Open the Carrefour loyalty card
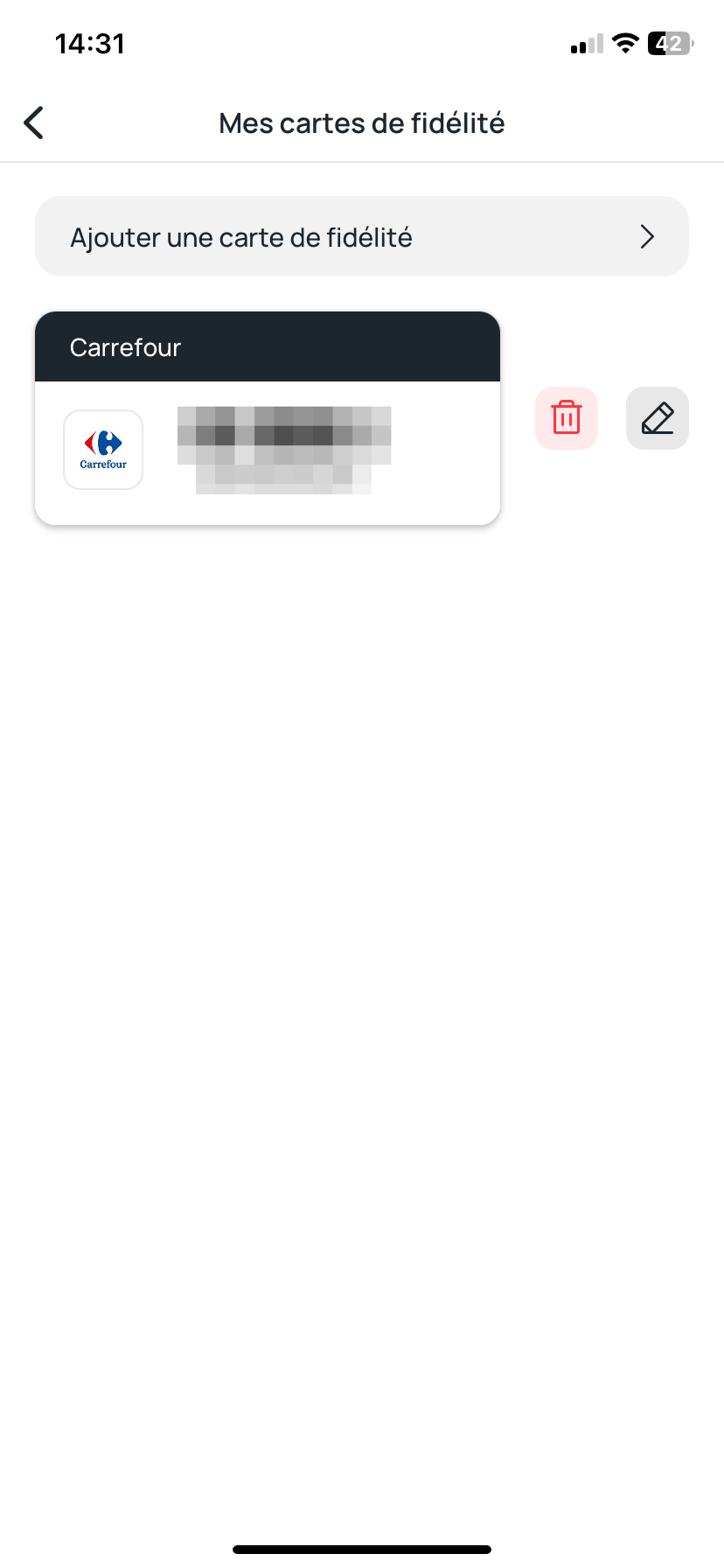This screenshot has width=724, height=1568. tap(268, 418)
